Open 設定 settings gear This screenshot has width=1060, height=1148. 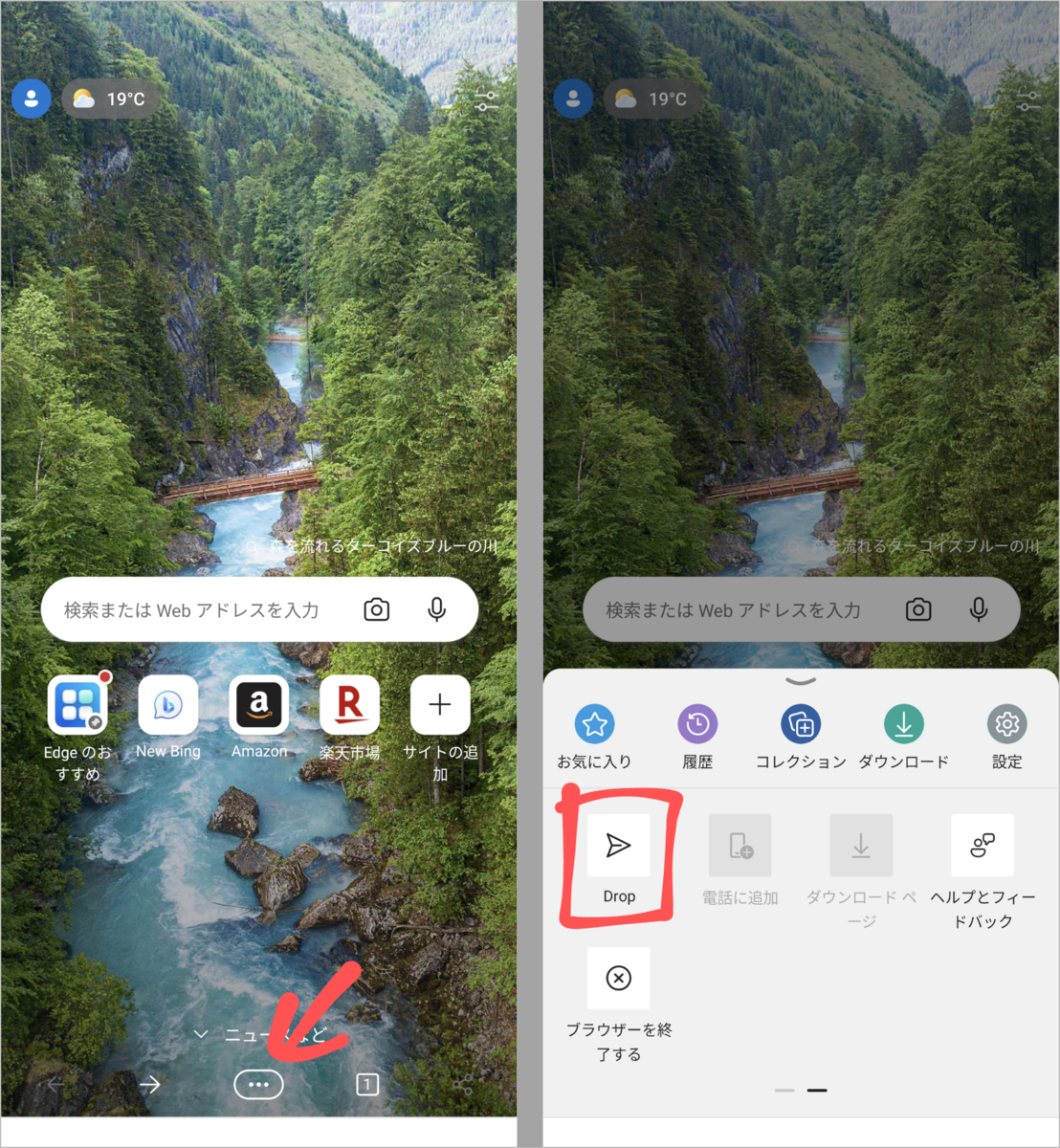[x=1006, y=725]
